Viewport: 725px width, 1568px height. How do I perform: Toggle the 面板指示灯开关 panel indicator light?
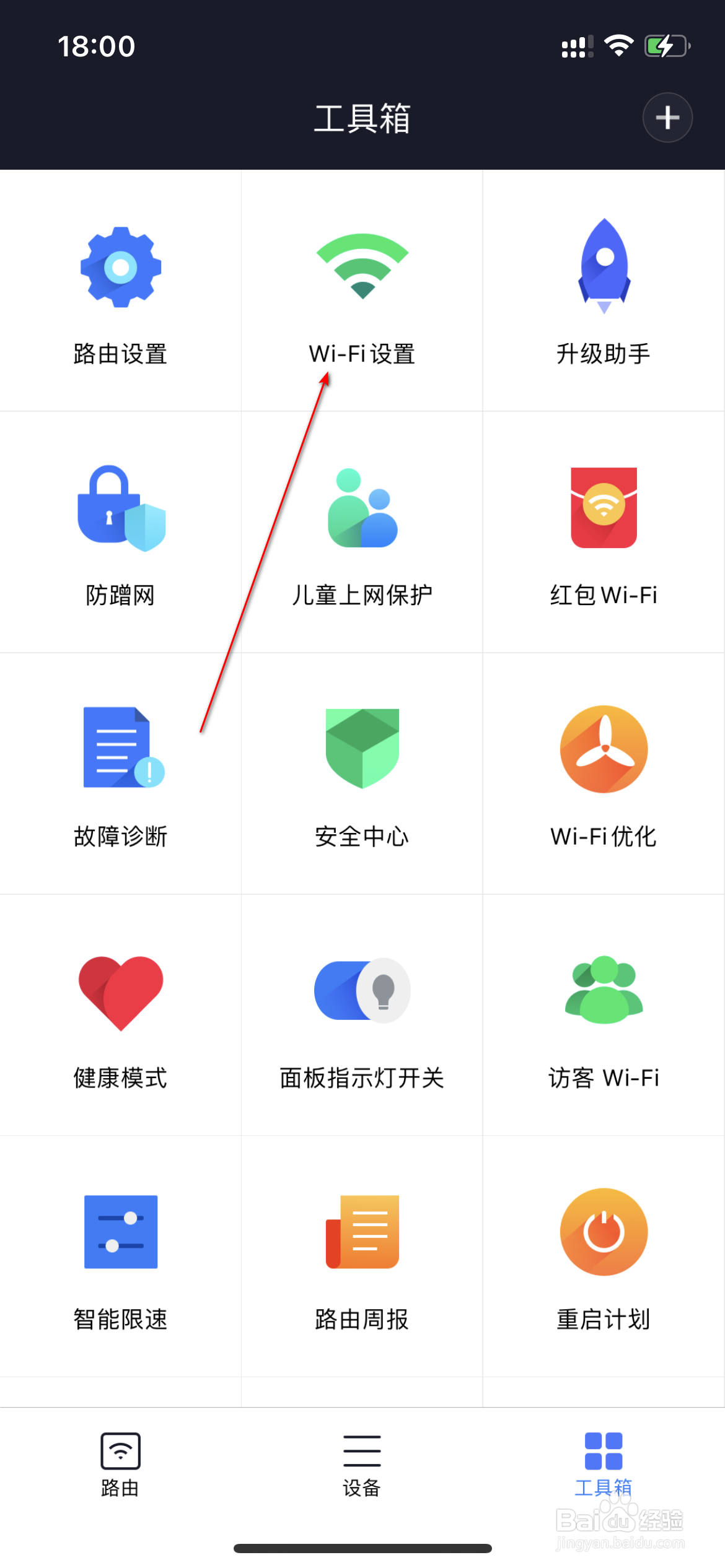tap(362, 1016)
